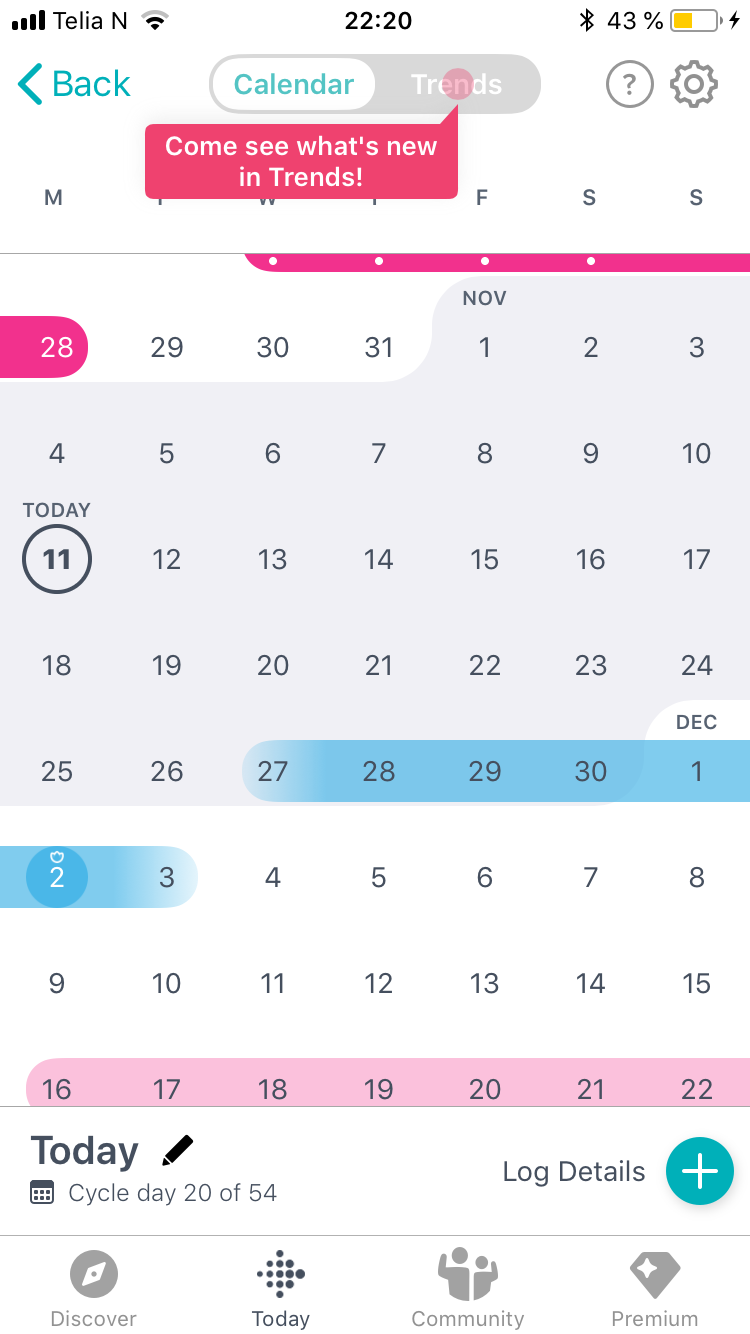Switch to the Today tab
Viewport: 750px width, 1334px height.
click(x=281, y=1291)
